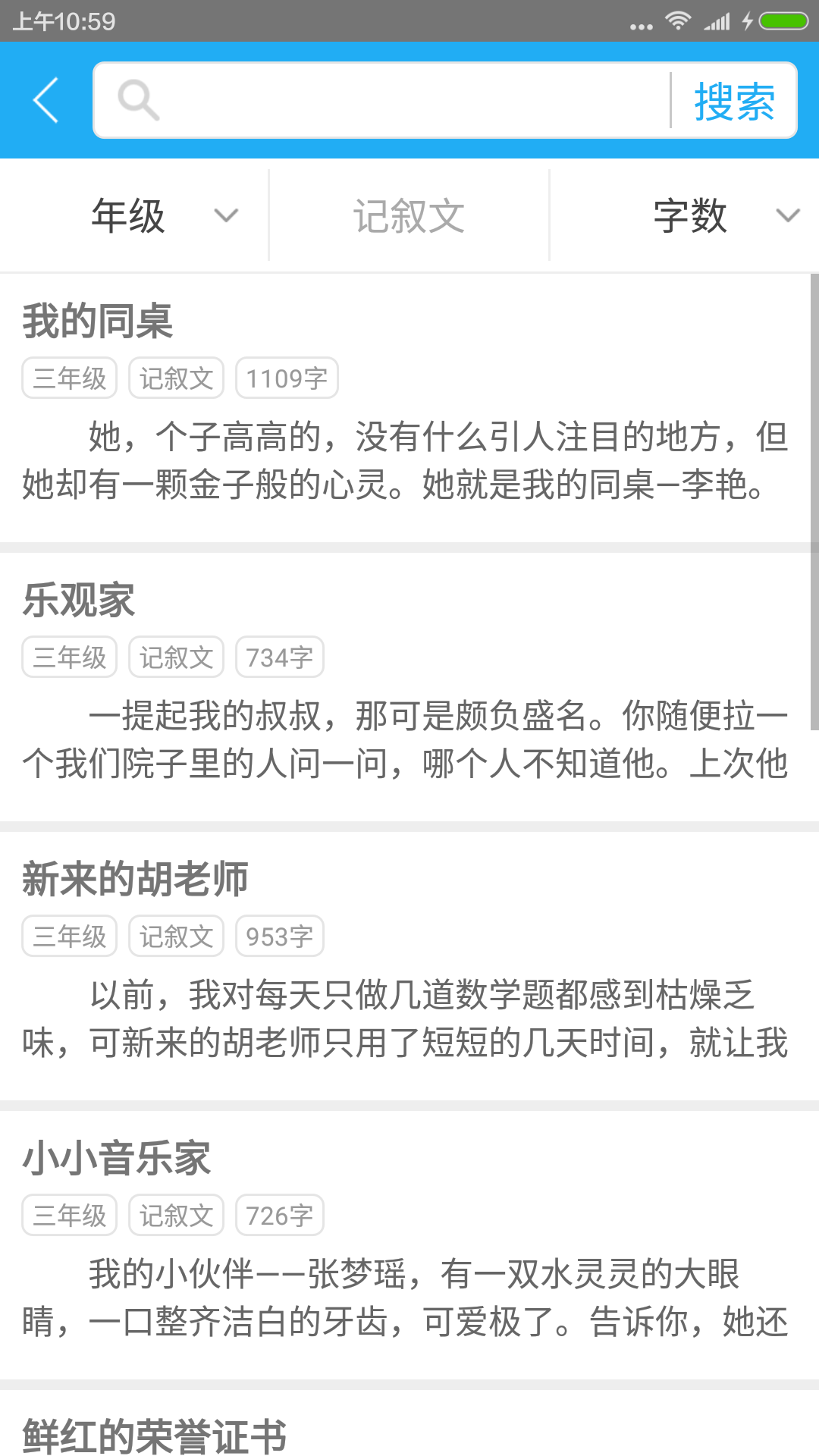Open the essay 鲜红的荣誉证书
The image size is (819, 1456).
click(406, 1424)
